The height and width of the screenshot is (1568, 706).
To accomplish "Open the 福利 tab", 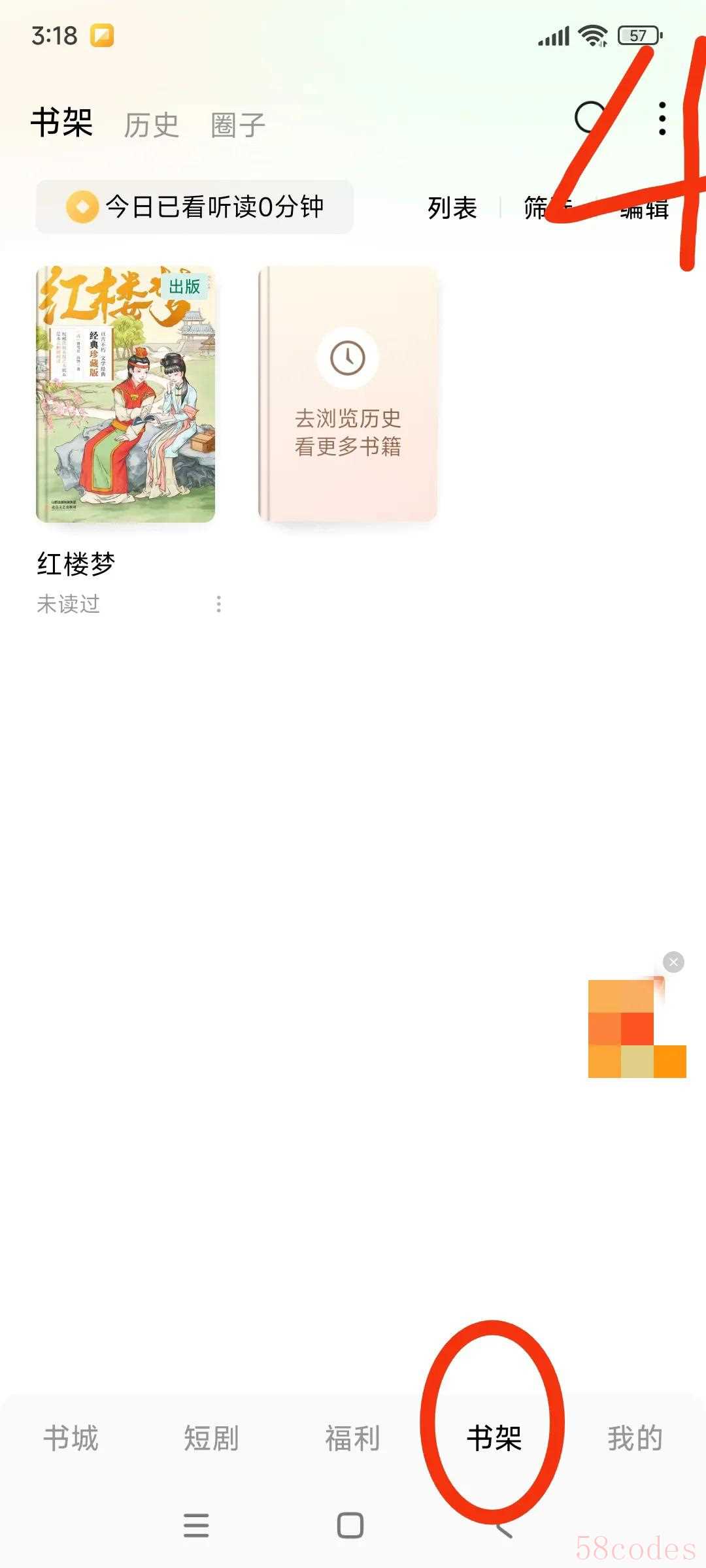I will tap(352, 1438).
